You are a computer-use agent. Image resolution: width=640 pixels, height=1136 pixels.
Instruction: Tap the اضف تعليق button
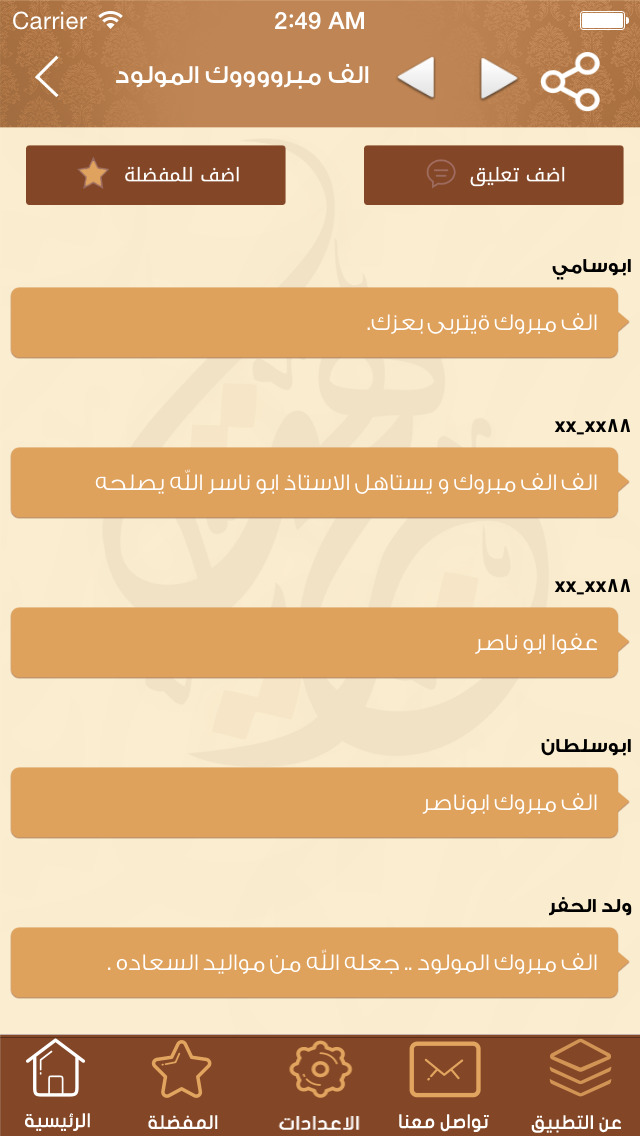pos(494,175)
